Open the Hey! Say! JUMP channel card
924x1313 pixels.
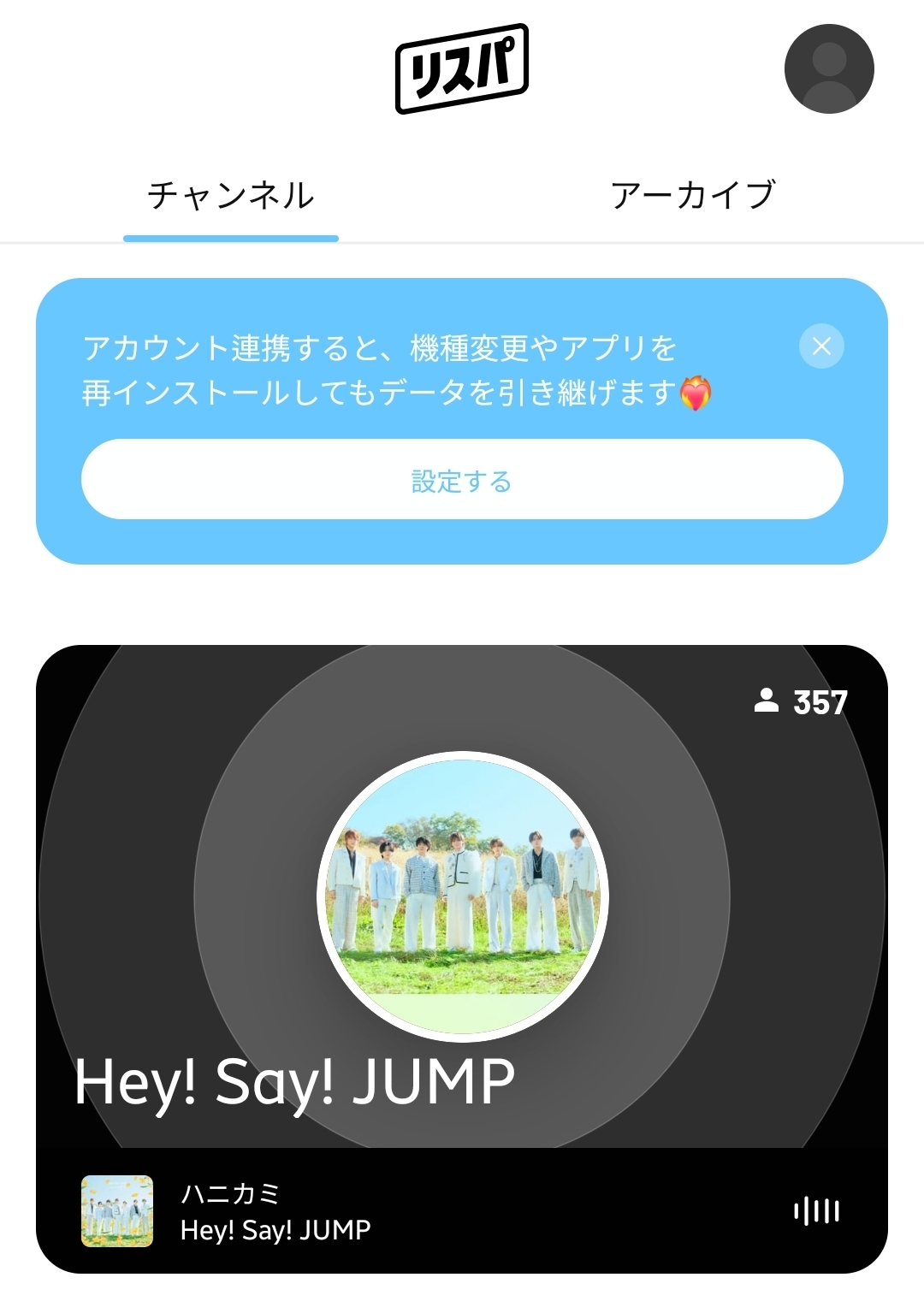[x=462, y=896]
